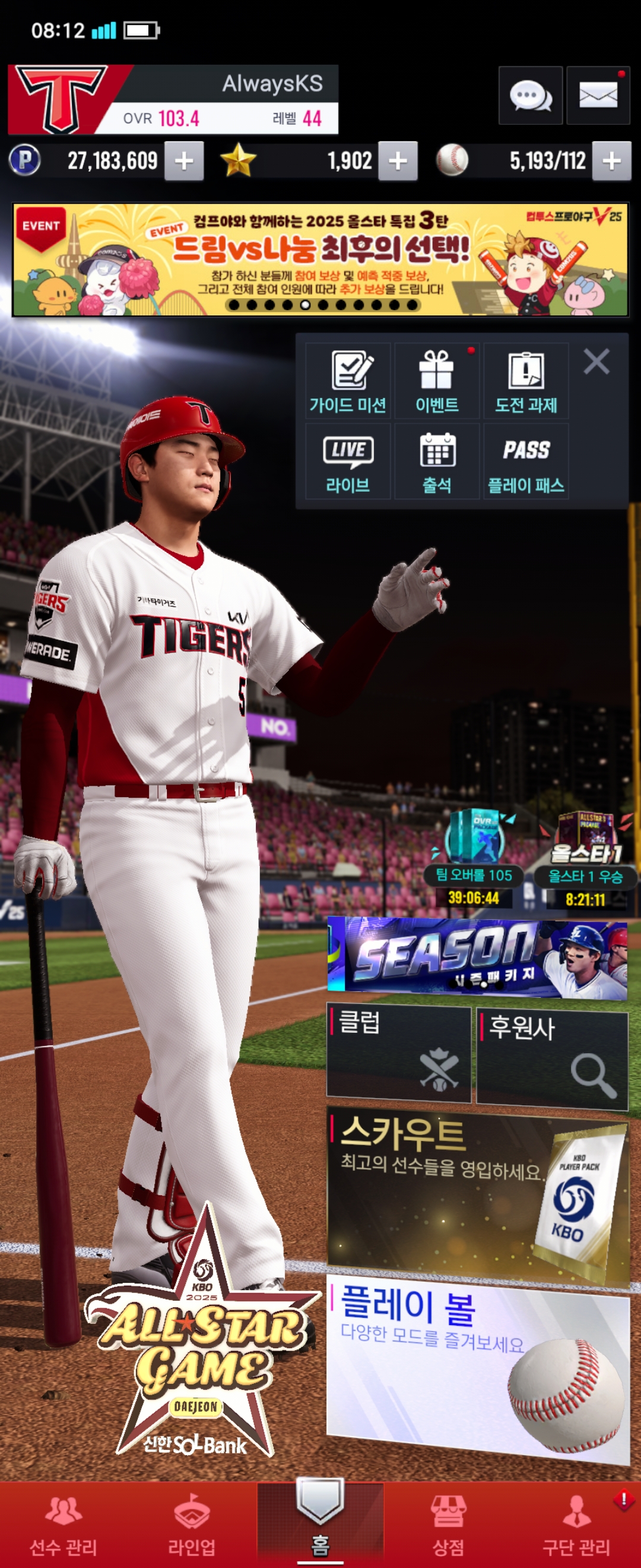
Task: Open the chat bubble icon
Action: click(529, 96)
